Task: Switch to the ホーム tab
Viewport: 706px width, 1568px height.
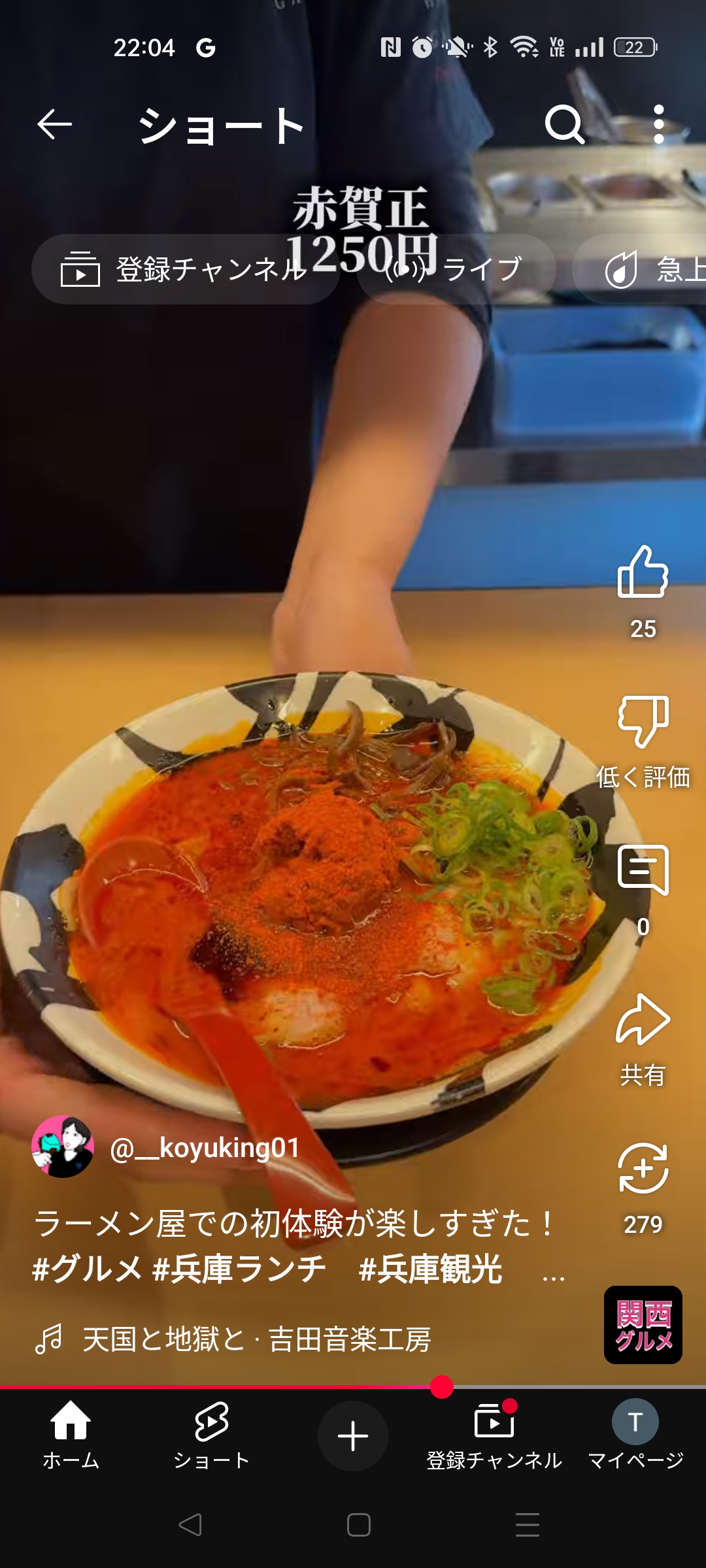Action: (71, 1435)
